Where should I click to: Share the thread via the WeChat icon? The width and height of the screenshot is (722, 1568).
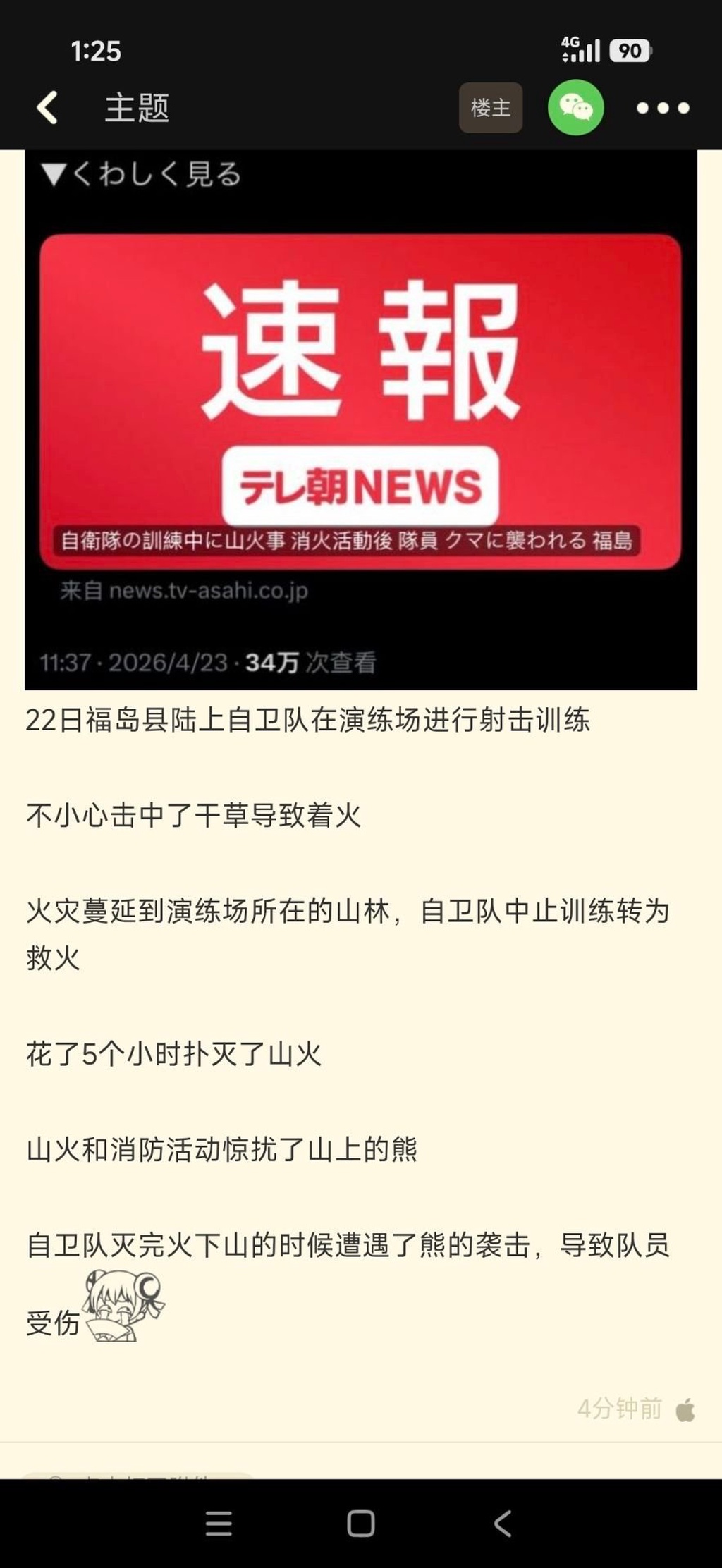click(576, 108)
